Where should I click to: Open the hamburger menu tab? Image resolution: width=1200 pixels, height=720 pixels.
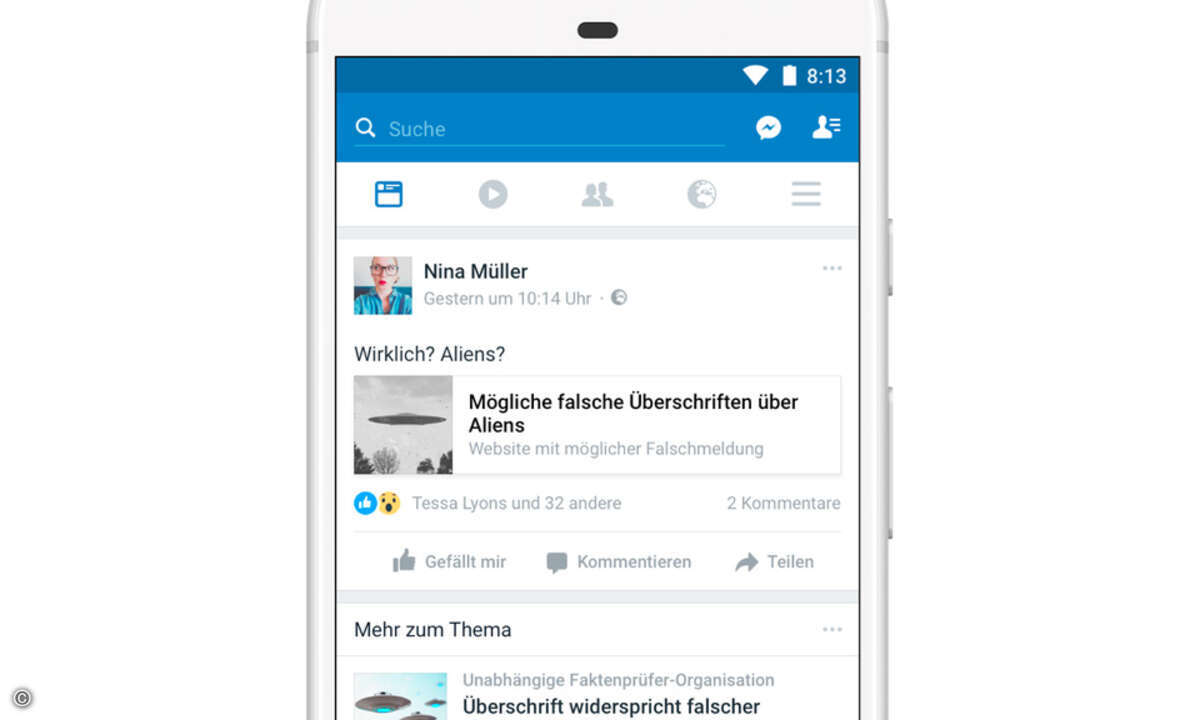(x=806, y=194)
